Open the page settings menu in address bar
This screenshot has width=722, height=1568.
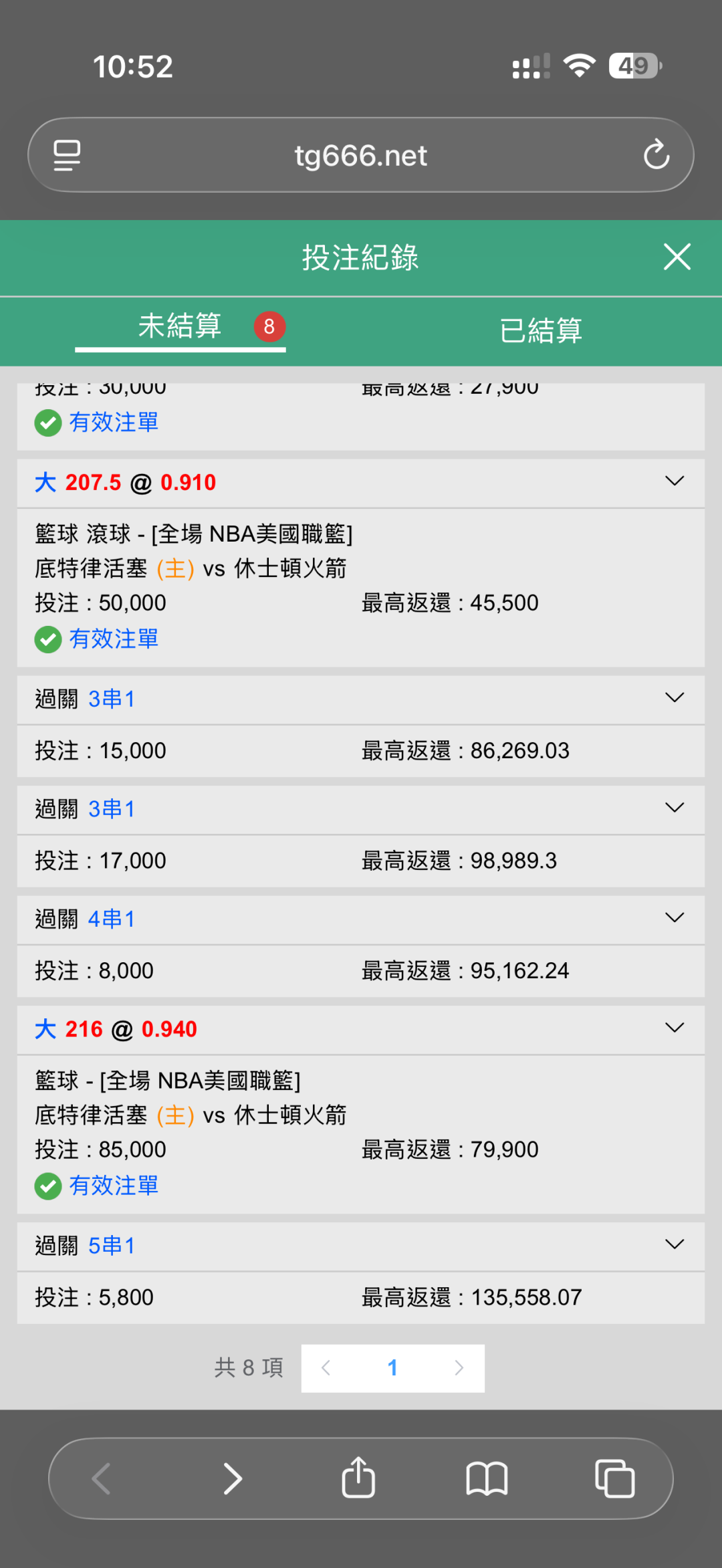point(67,155)
